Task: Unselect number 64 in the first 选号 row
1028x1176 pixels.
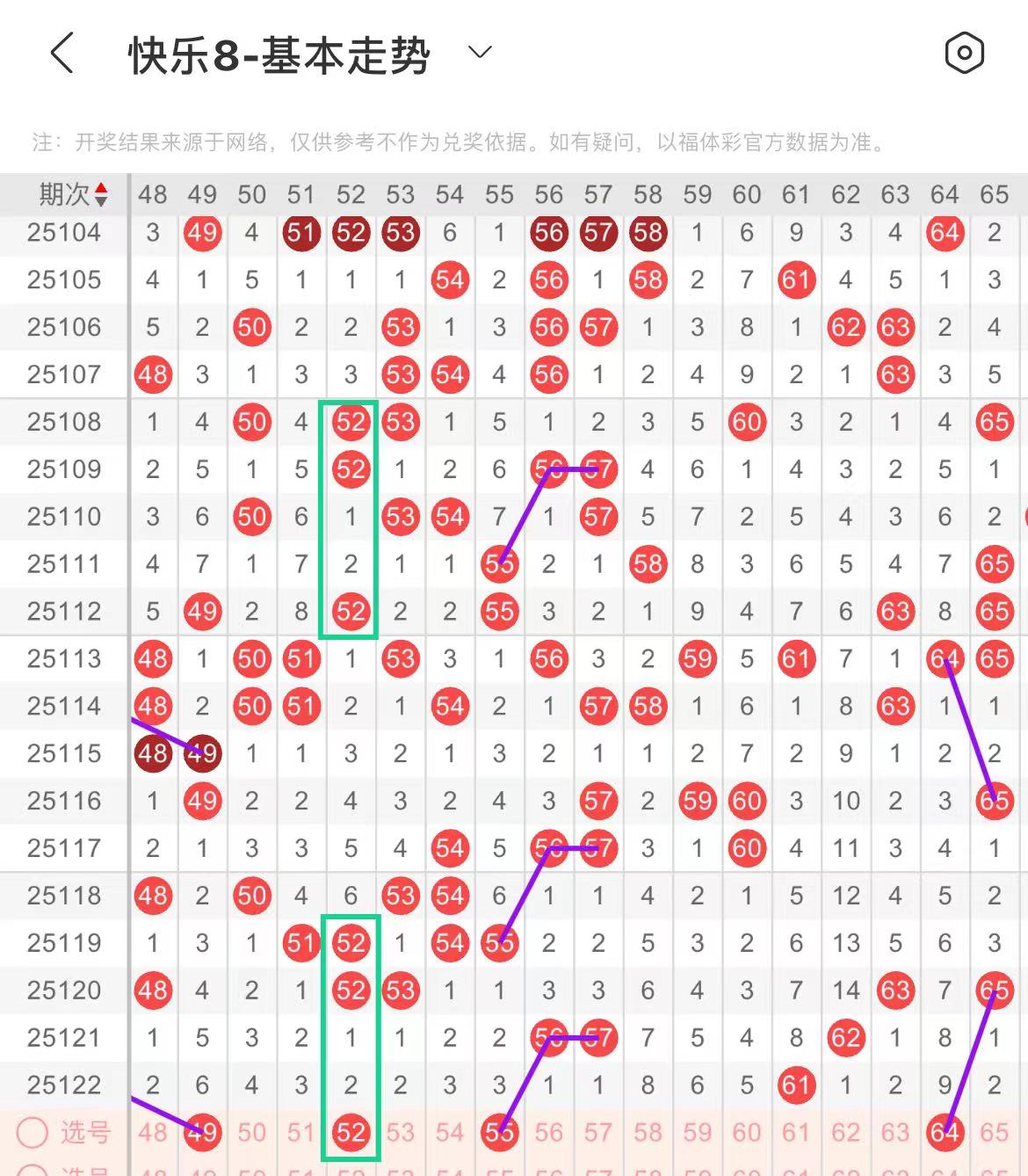Action: tap(945, 1132)
